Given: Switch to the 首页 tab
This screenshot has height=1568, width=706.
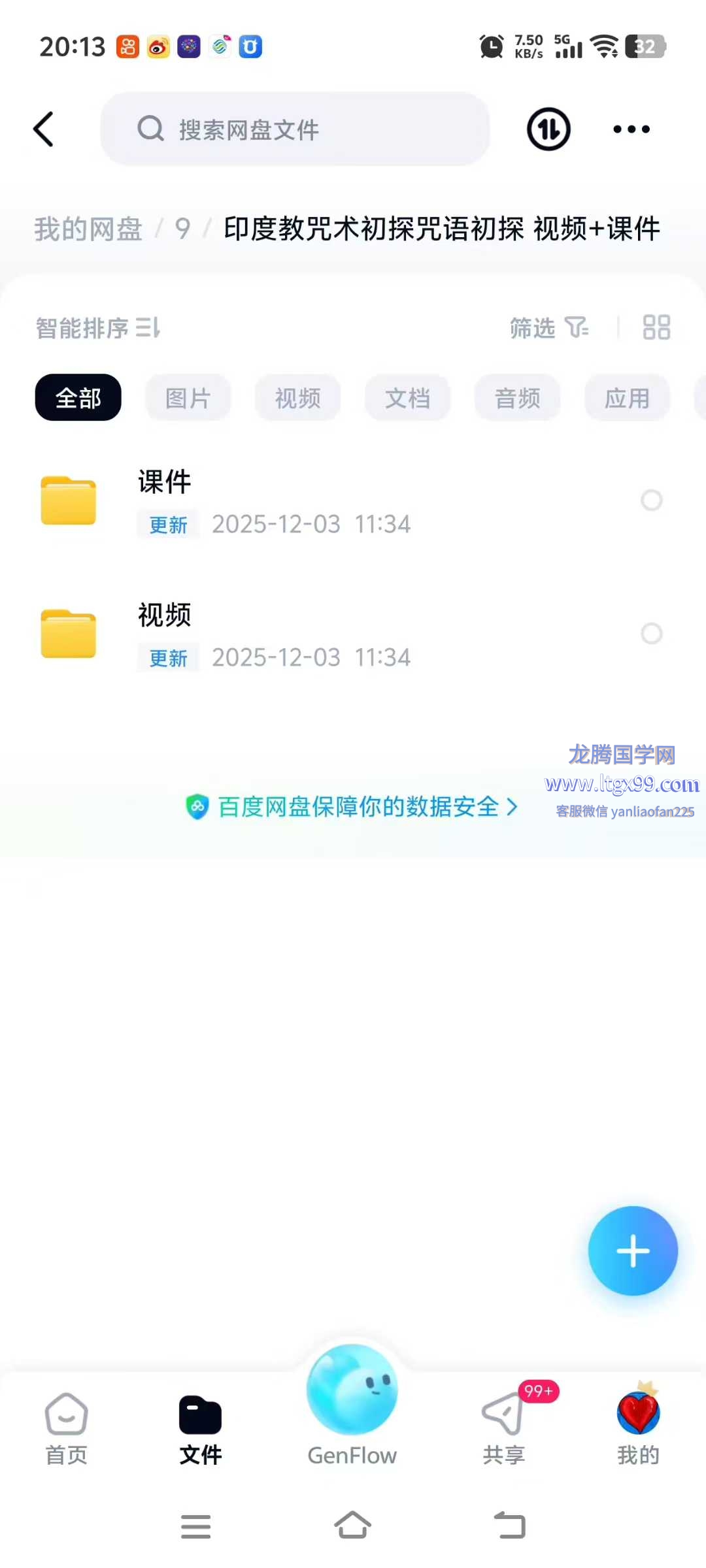Looking at the screenshot, I should click(x=66, y=1428).
